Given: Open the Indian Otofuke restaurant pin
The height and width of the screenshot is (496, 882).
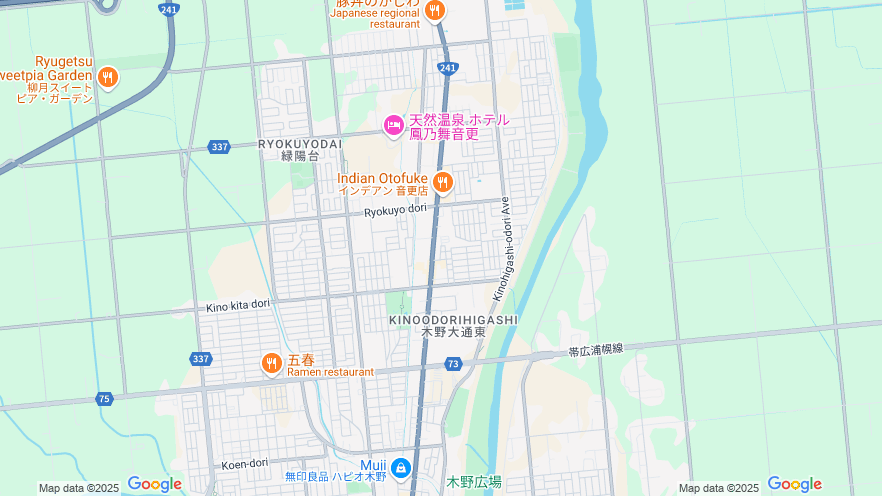Looking at the screenshot, I should tap(443, 182).
